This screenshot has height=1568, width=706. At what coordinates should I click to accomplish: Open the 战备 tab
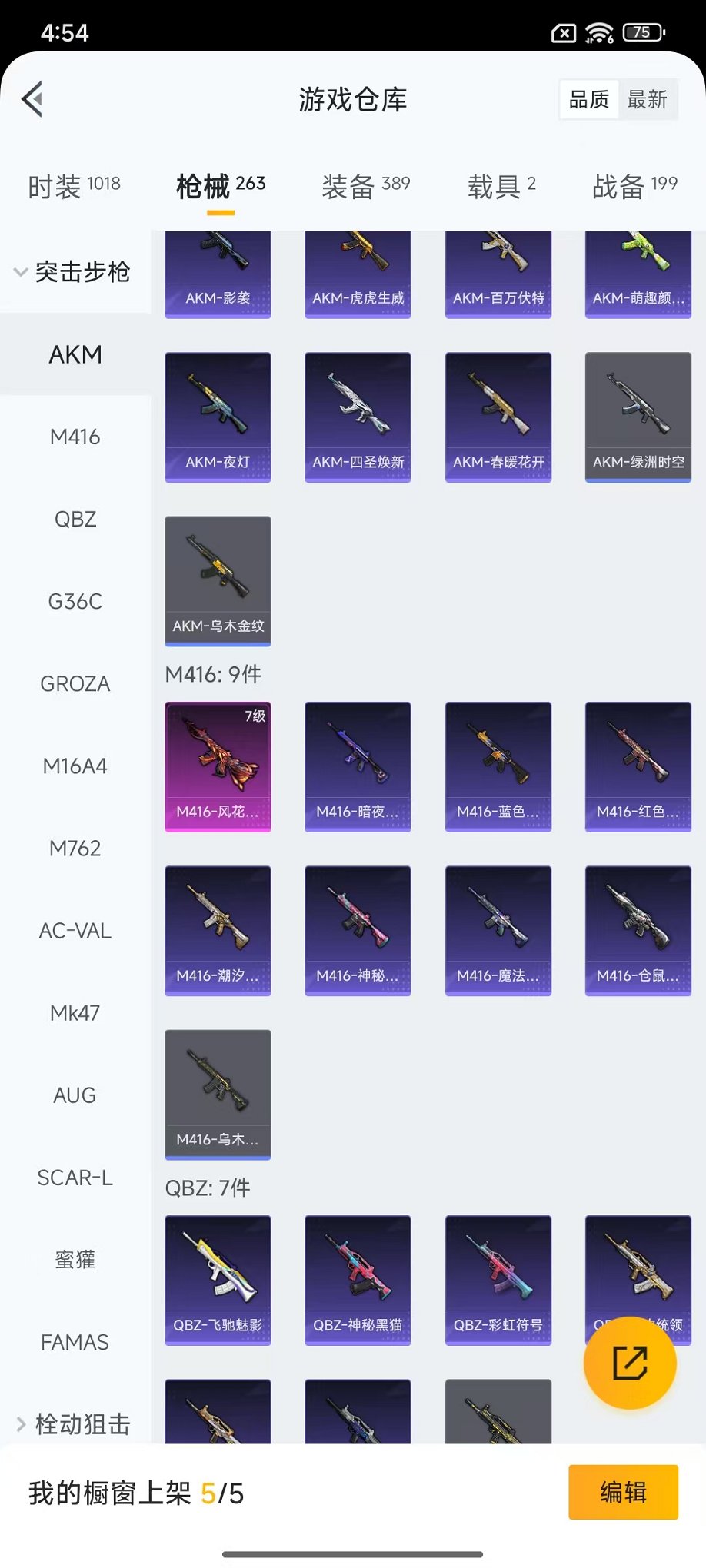[634, 185]
